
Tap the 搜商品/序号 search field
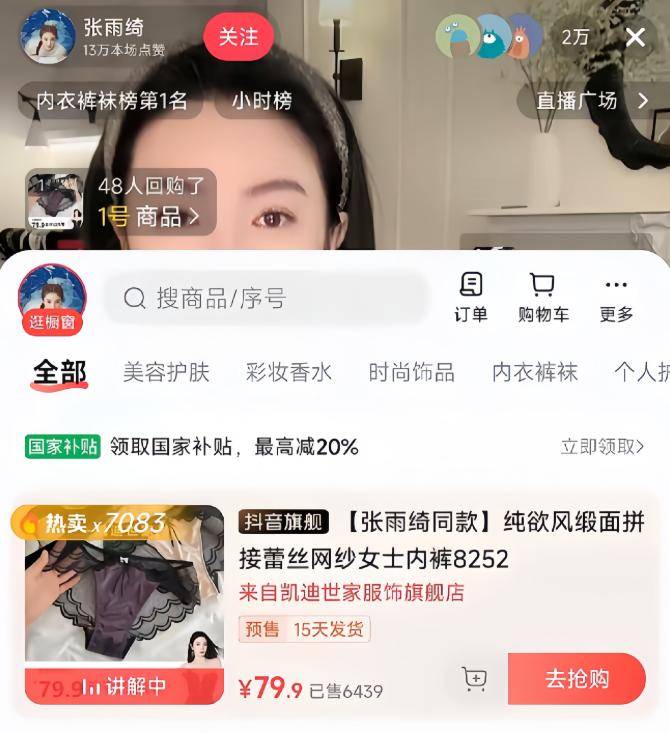click(266, 298)
